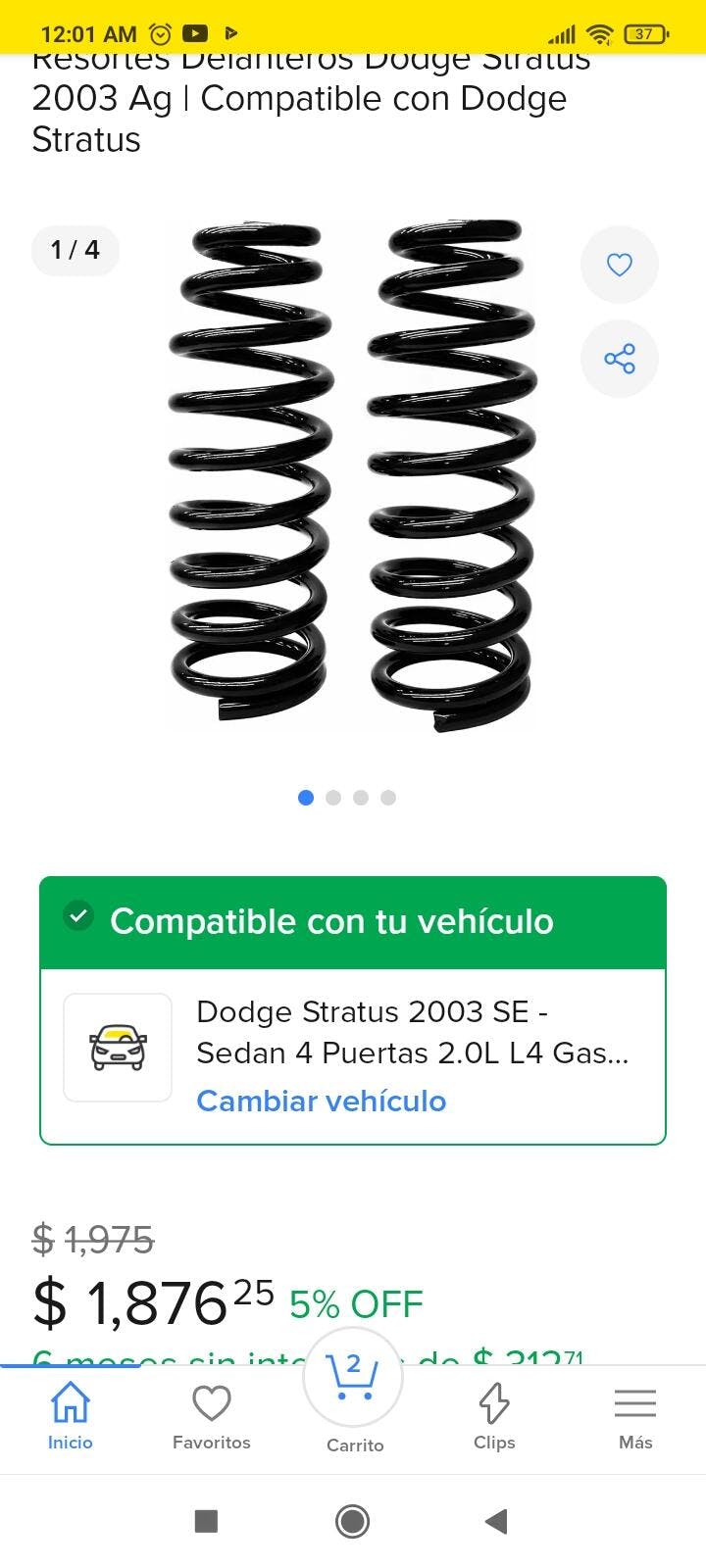
Task: Open the front springs product photo
Action: tap(353, 475)
